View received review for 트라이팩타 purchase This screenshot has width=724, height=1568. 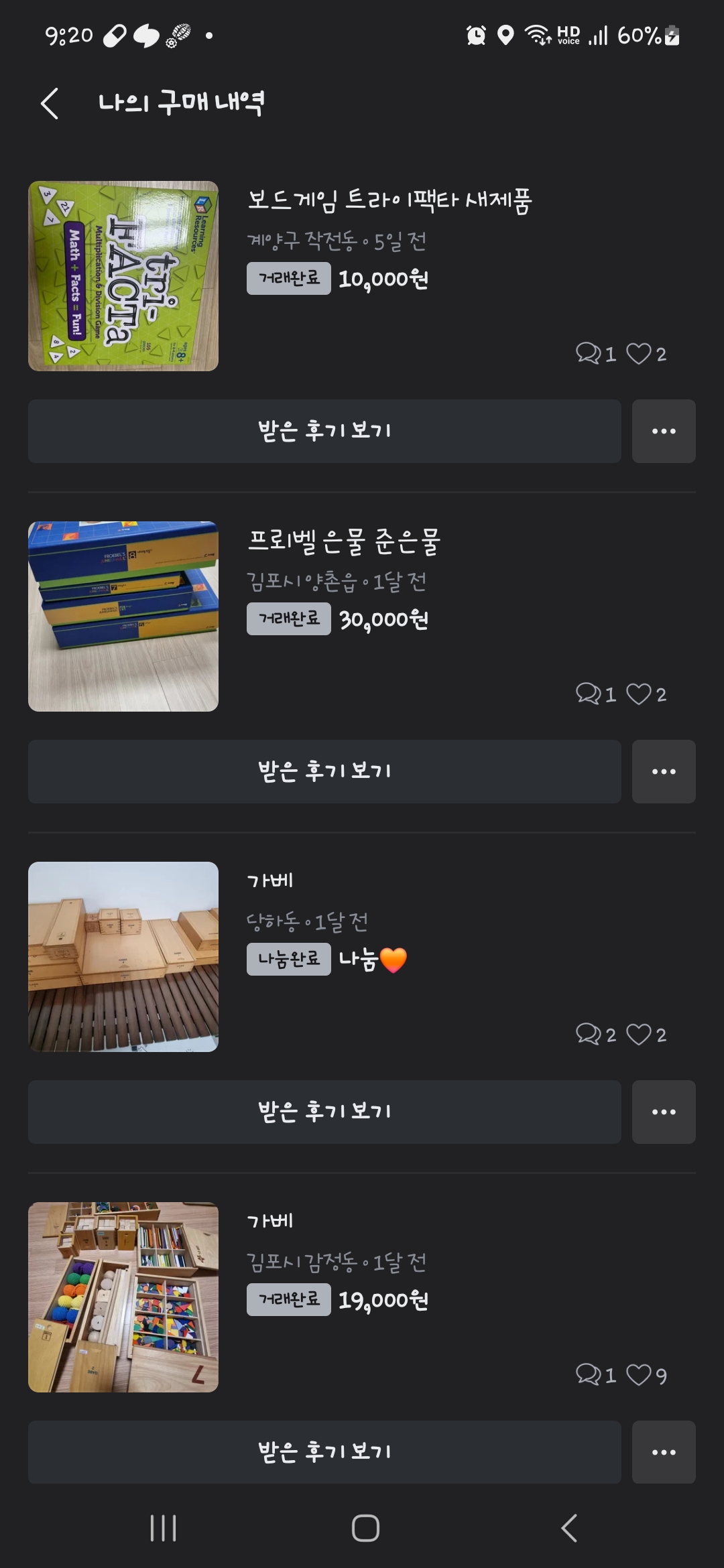324,431
